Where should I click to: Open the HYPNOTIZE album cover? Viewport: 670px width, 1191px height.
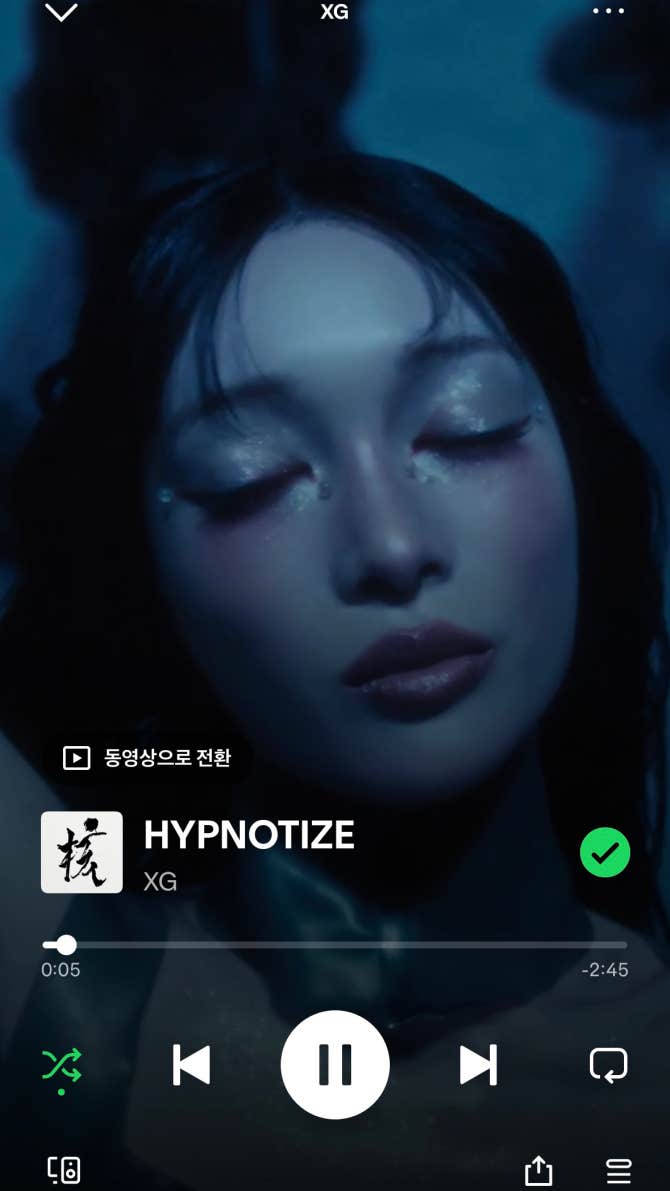[x=82, y=852]
